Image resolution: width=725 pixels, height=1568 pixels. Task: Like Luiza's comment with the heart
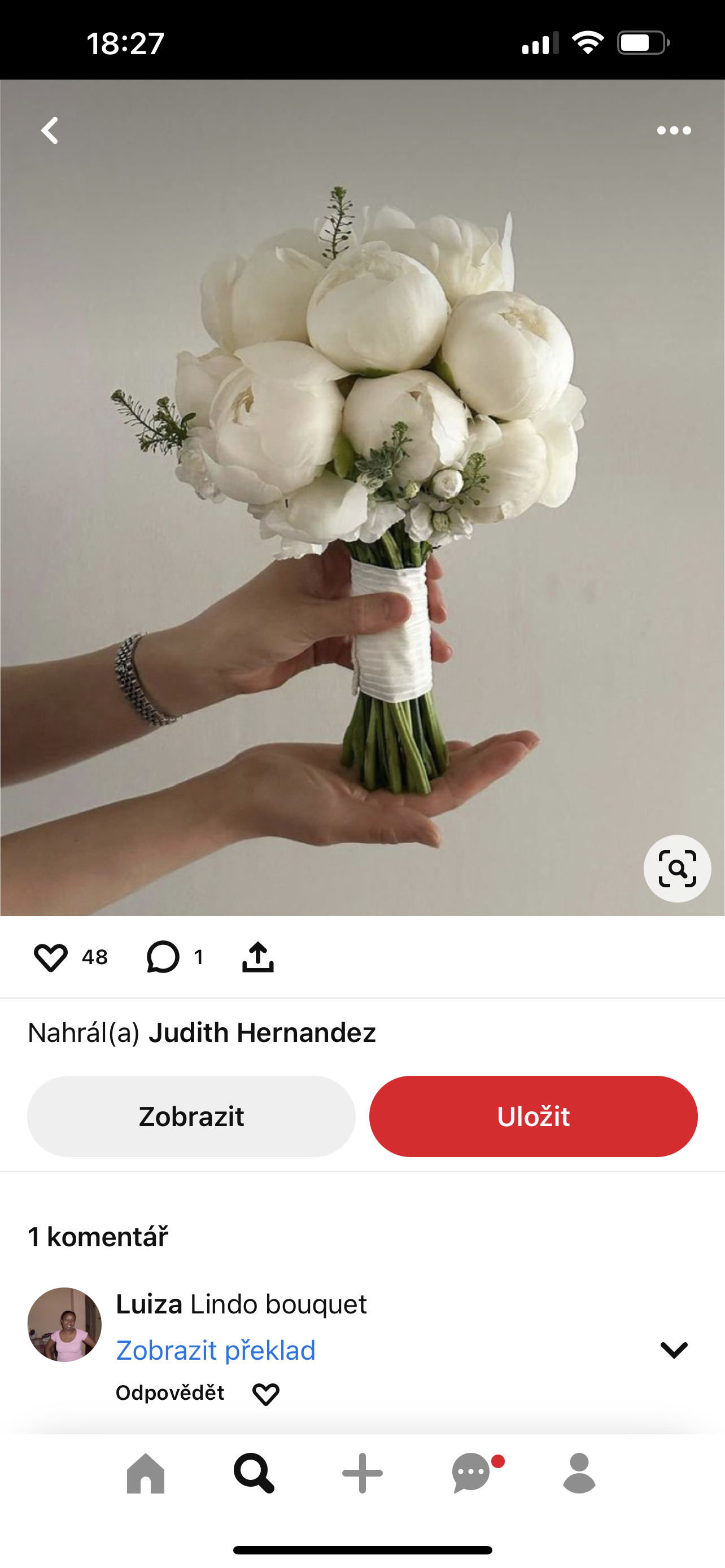point(266,1394)
